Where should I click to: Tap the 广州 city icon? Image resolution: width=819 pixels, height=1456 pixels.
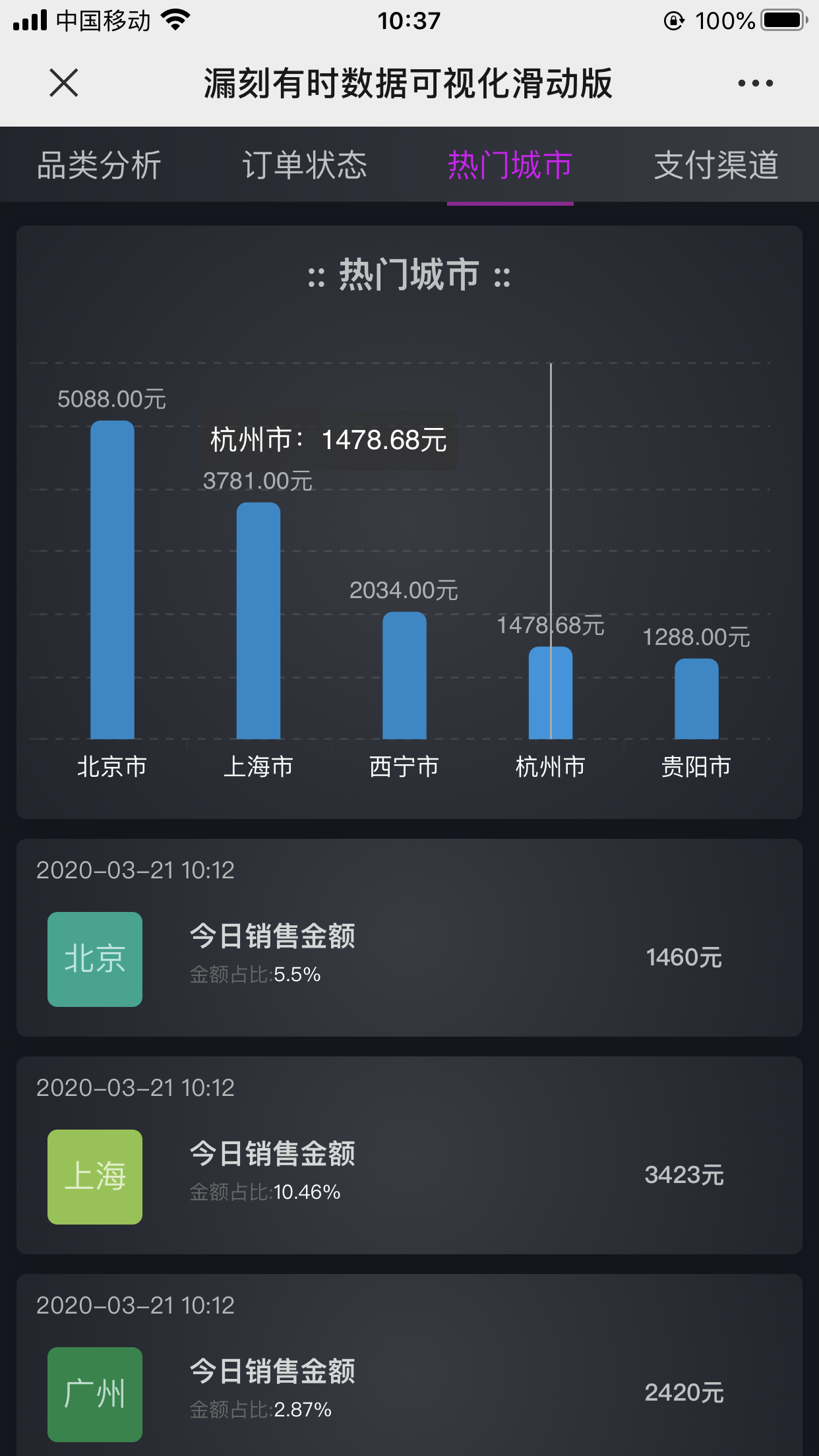(94, 1395)
